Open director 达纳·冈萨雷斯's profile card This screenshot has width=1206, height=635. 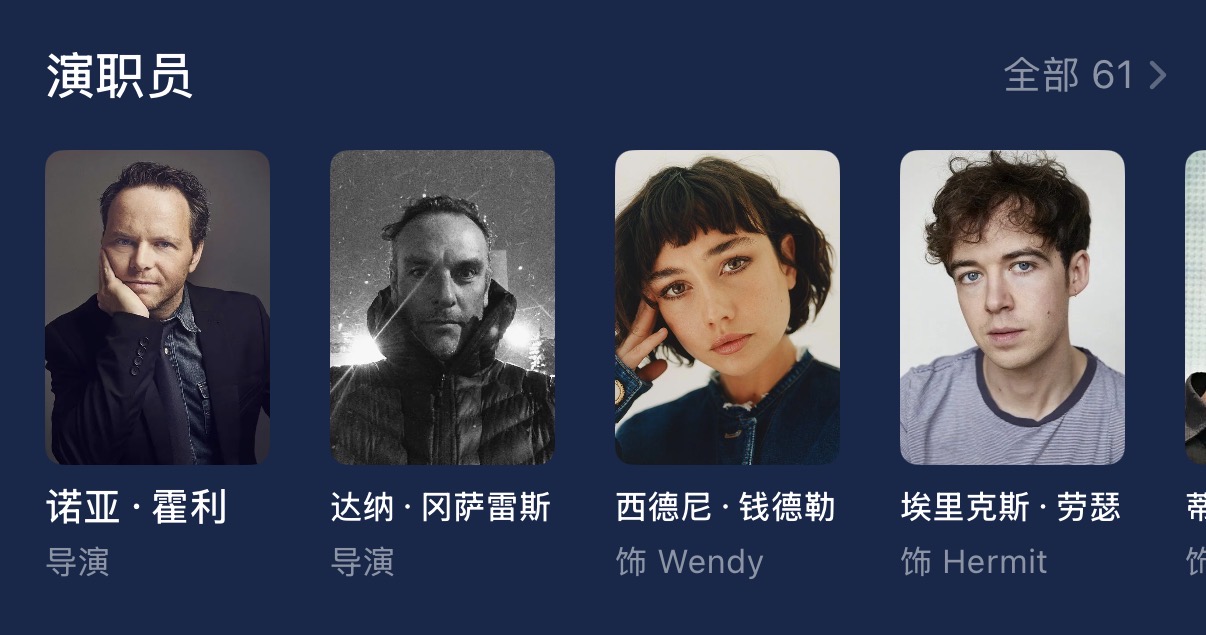pyautogui.click(x=442, y=308)
